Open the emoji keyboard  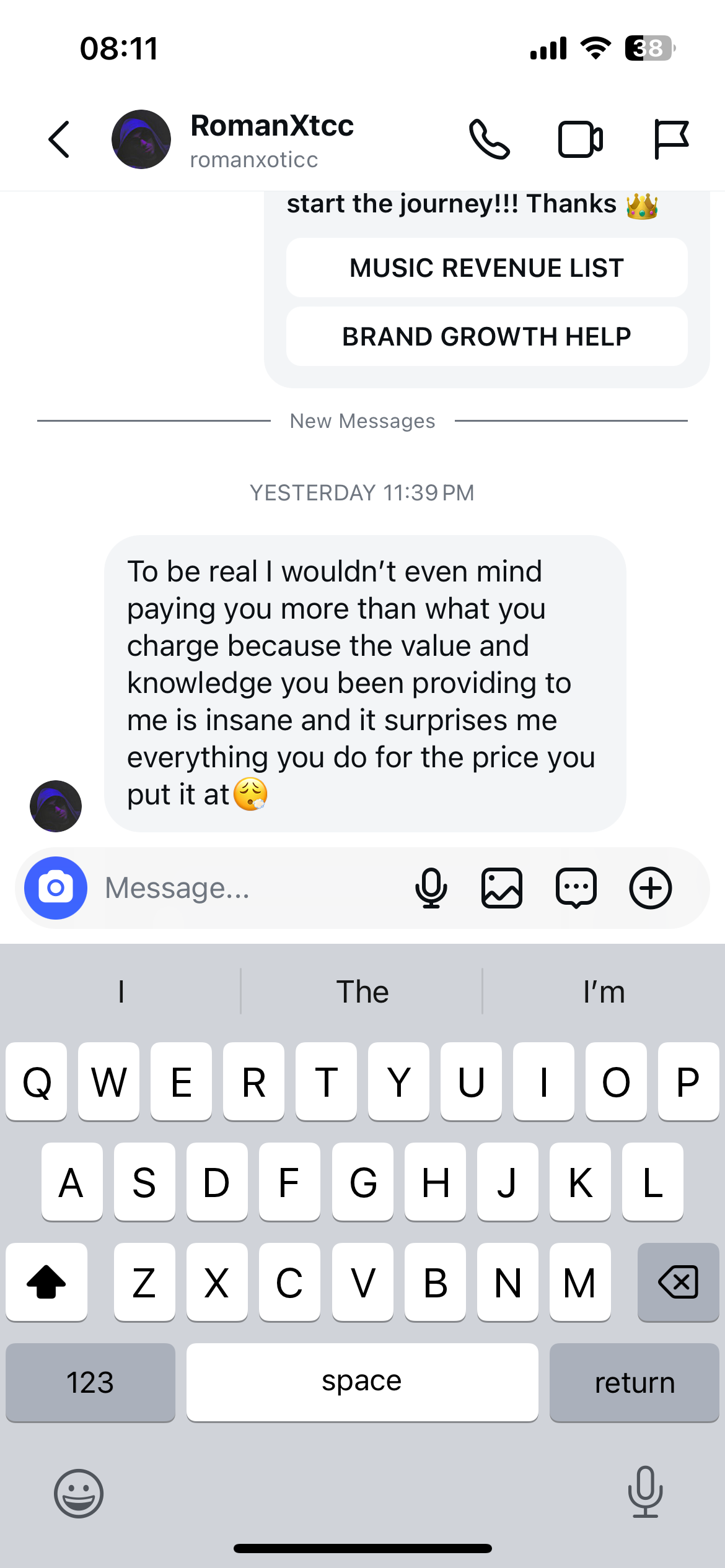click(x=79, y=1494)
